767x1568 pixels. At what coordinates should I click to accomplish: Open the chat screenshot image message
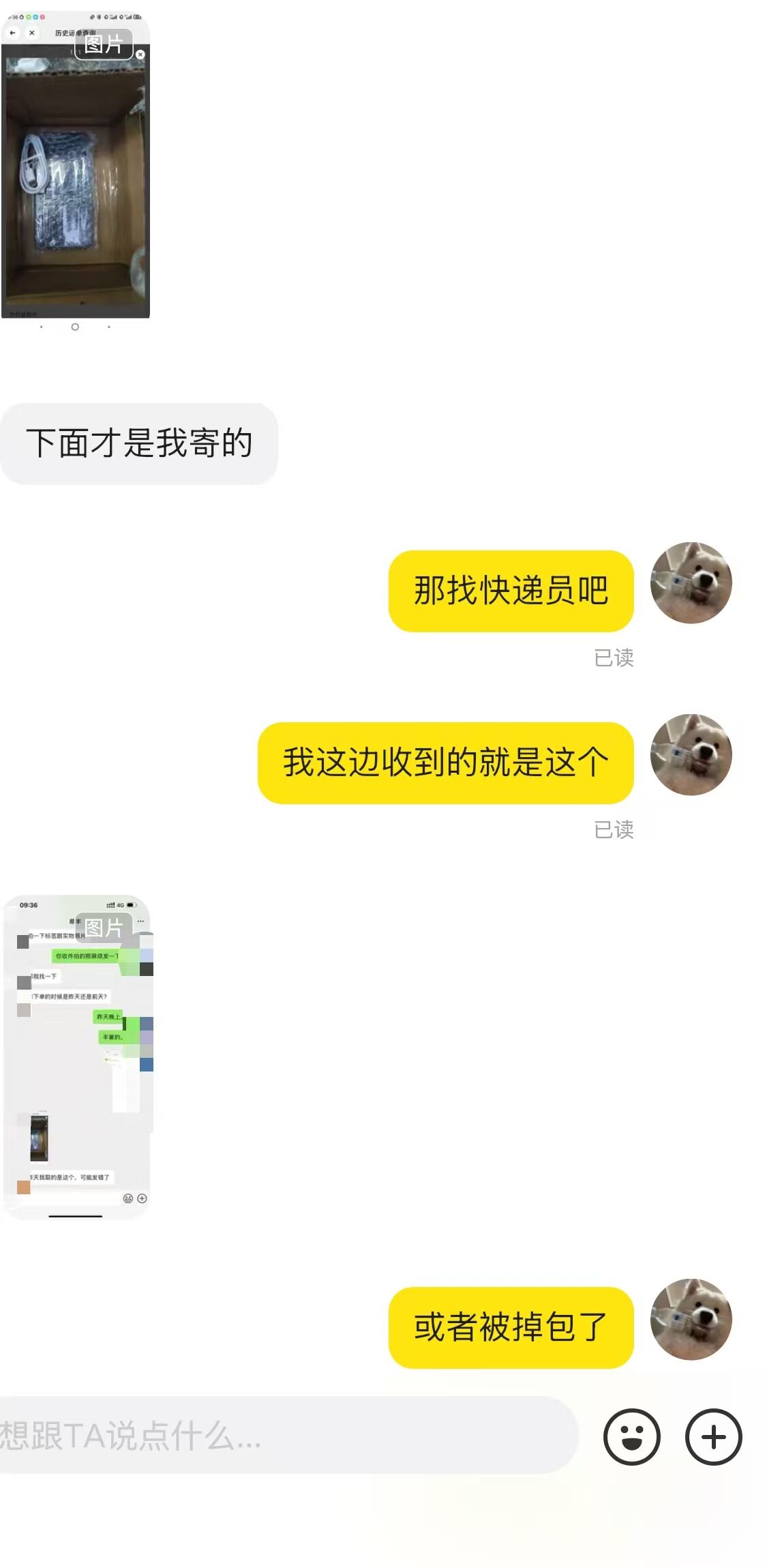(x=76, y=1056)
